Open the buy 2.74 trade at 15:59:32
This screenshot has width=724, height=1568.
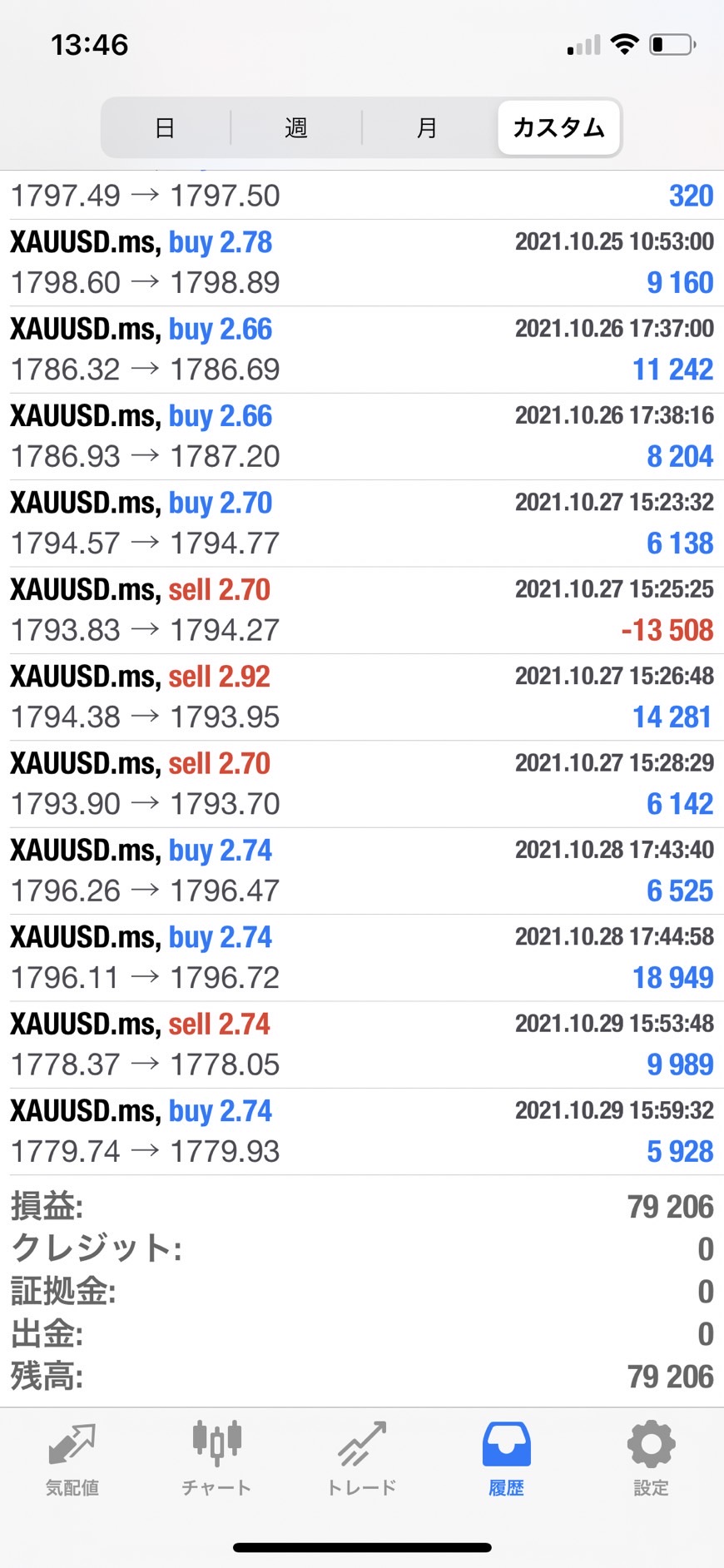tap(362, 1131)
